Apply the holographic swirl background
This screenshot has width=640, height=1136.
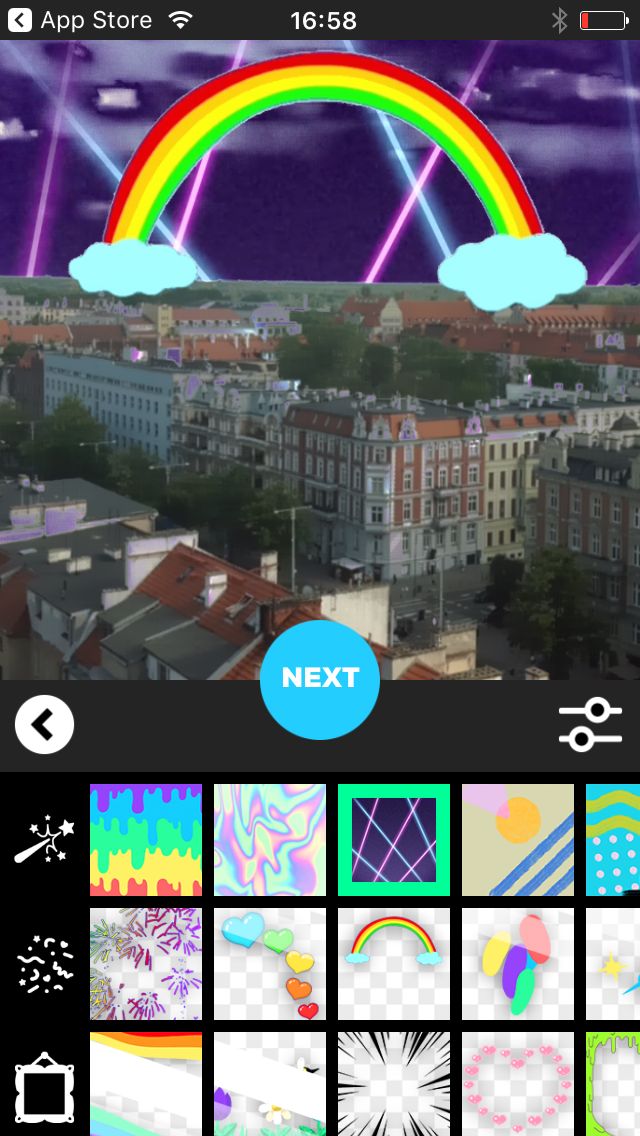(x=270, y=840)
